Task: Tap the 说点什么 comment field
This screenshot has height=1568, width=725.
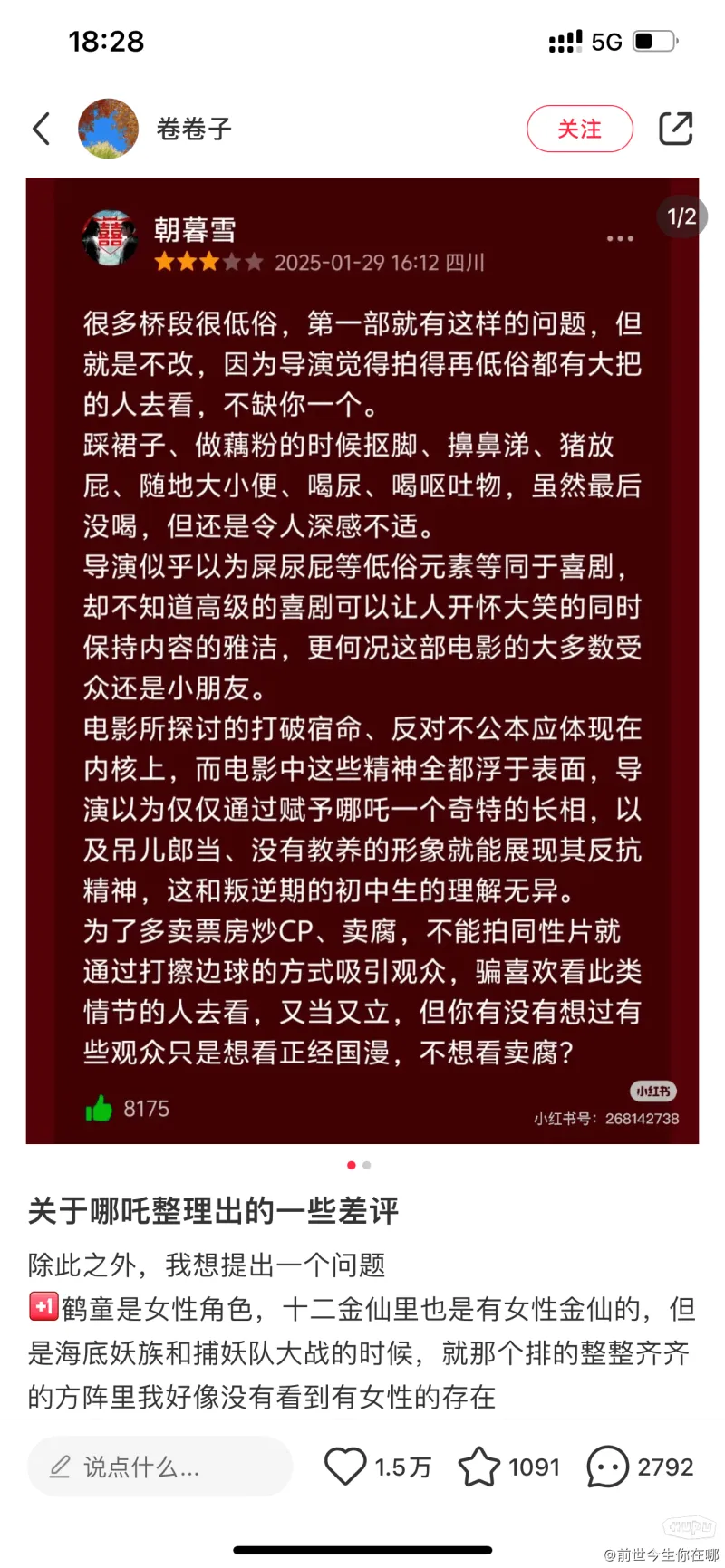Action: [159, 1467]
